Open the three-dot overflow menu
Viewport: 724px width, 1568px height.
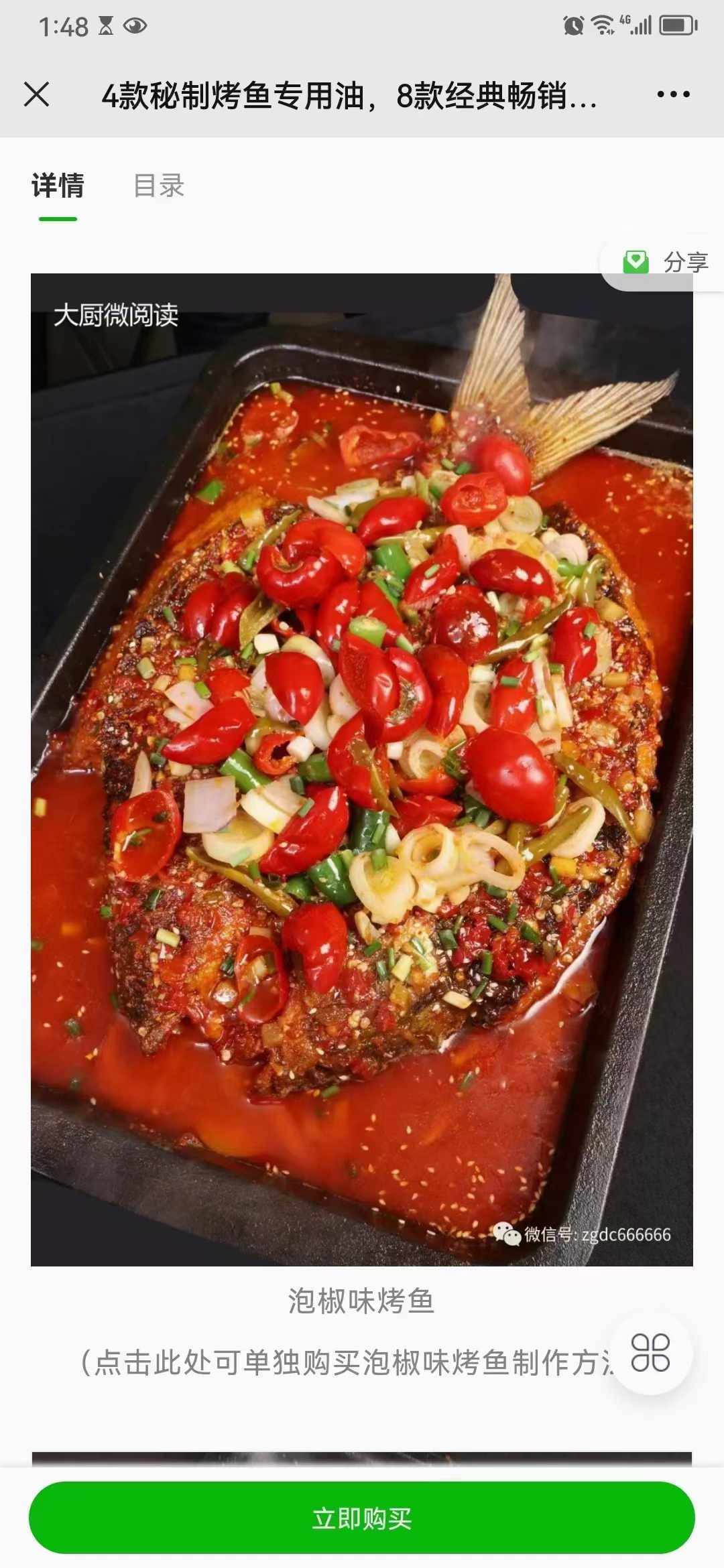(x=673, y=94)
